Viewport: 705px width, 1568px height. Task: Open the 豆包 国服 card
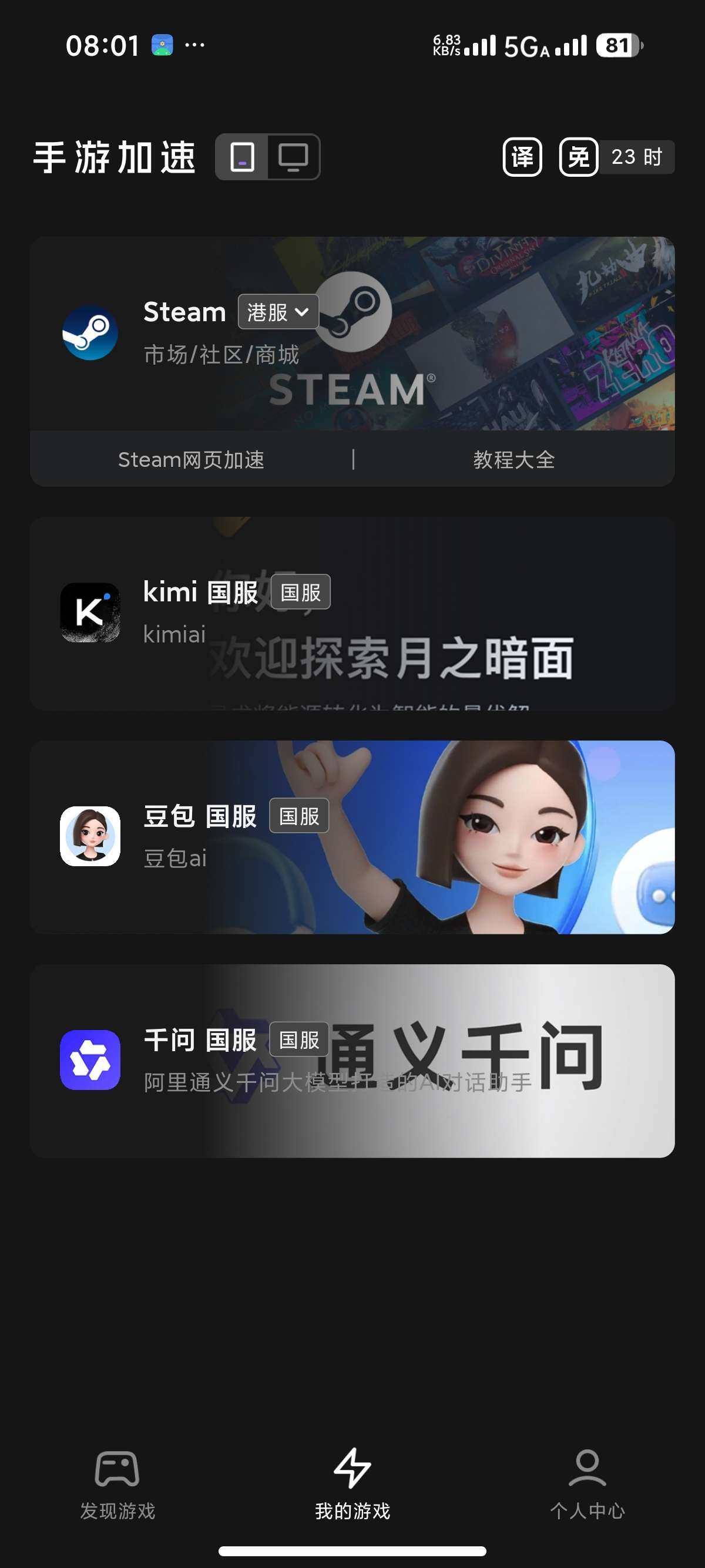352,837
